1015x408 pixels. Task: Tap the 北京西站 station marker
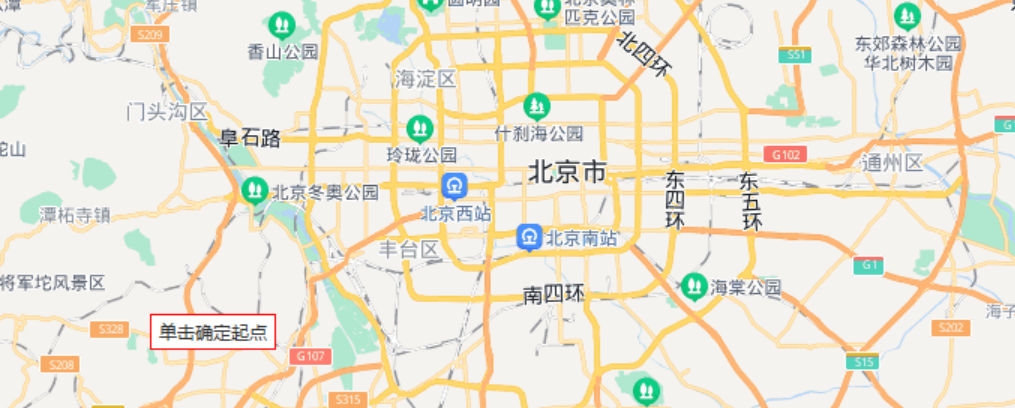coord(454,186)
